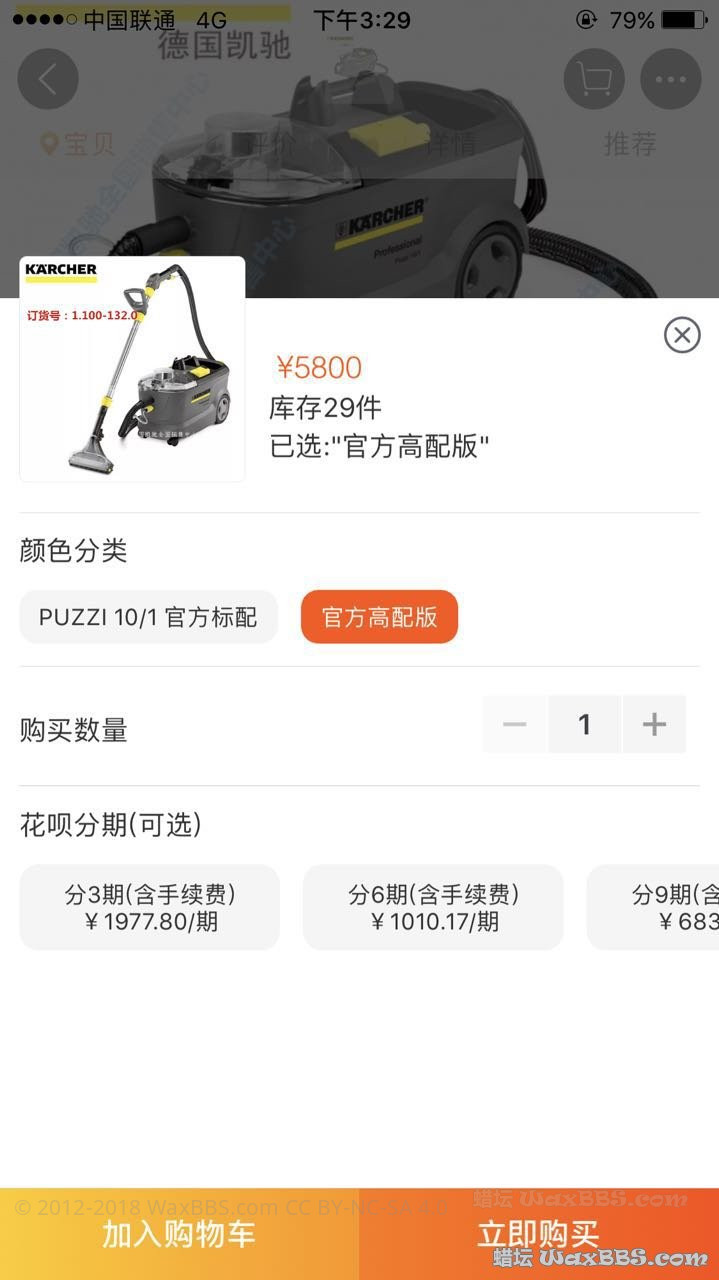Go back with the arrow icon
This screenshot has height=1280, width=719.
tap(48, 79)
